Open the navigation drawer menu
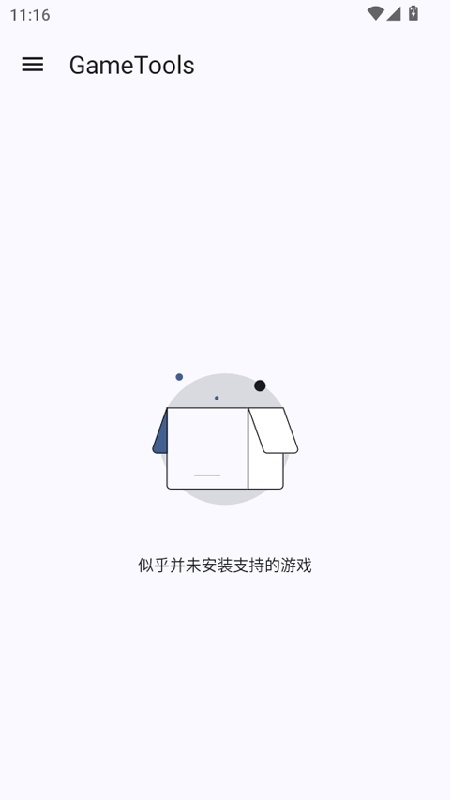The height and width of the screenshot is (800, 450). 33,64
